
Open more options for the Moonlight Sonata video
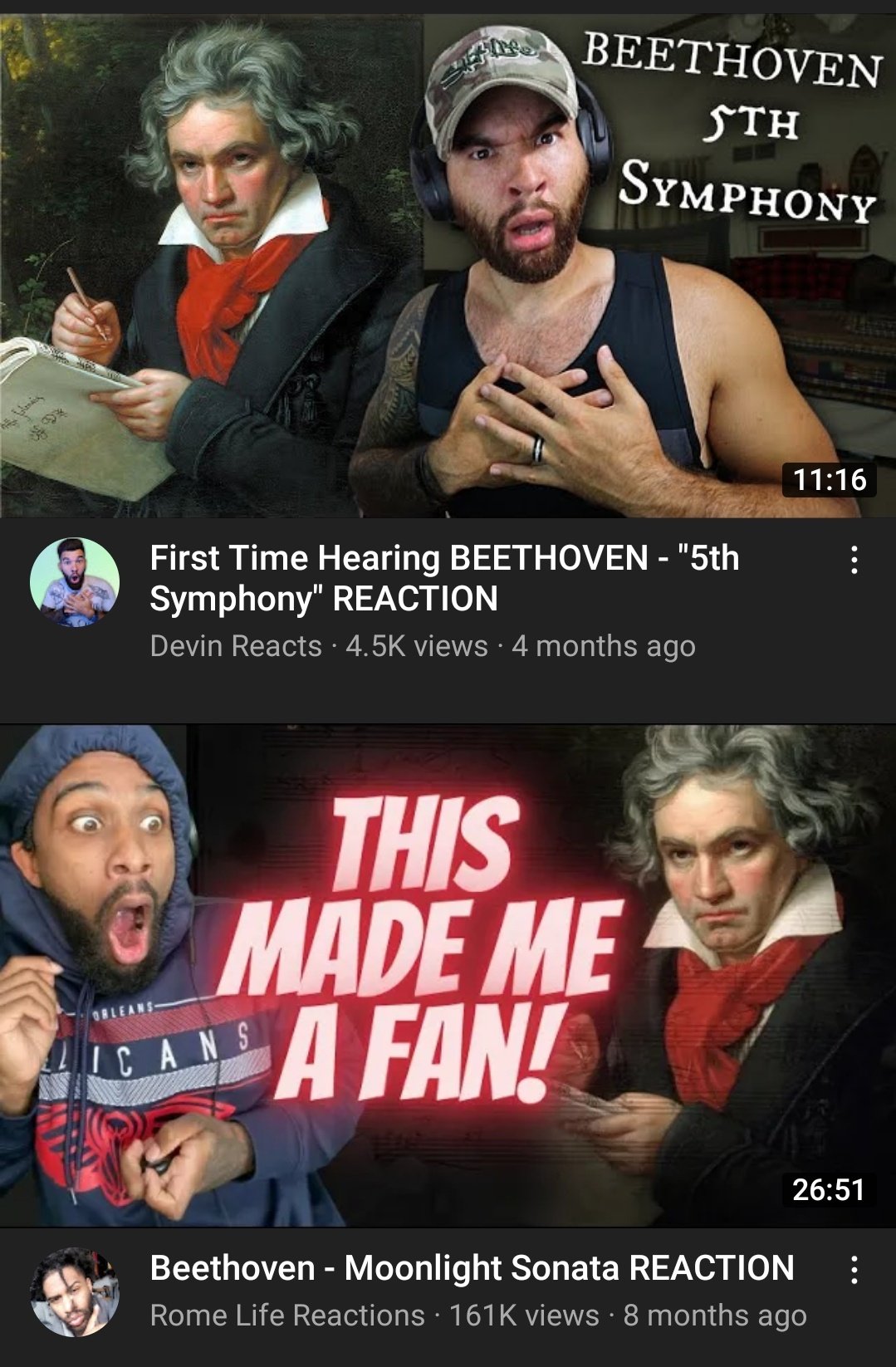point(854,1271)
